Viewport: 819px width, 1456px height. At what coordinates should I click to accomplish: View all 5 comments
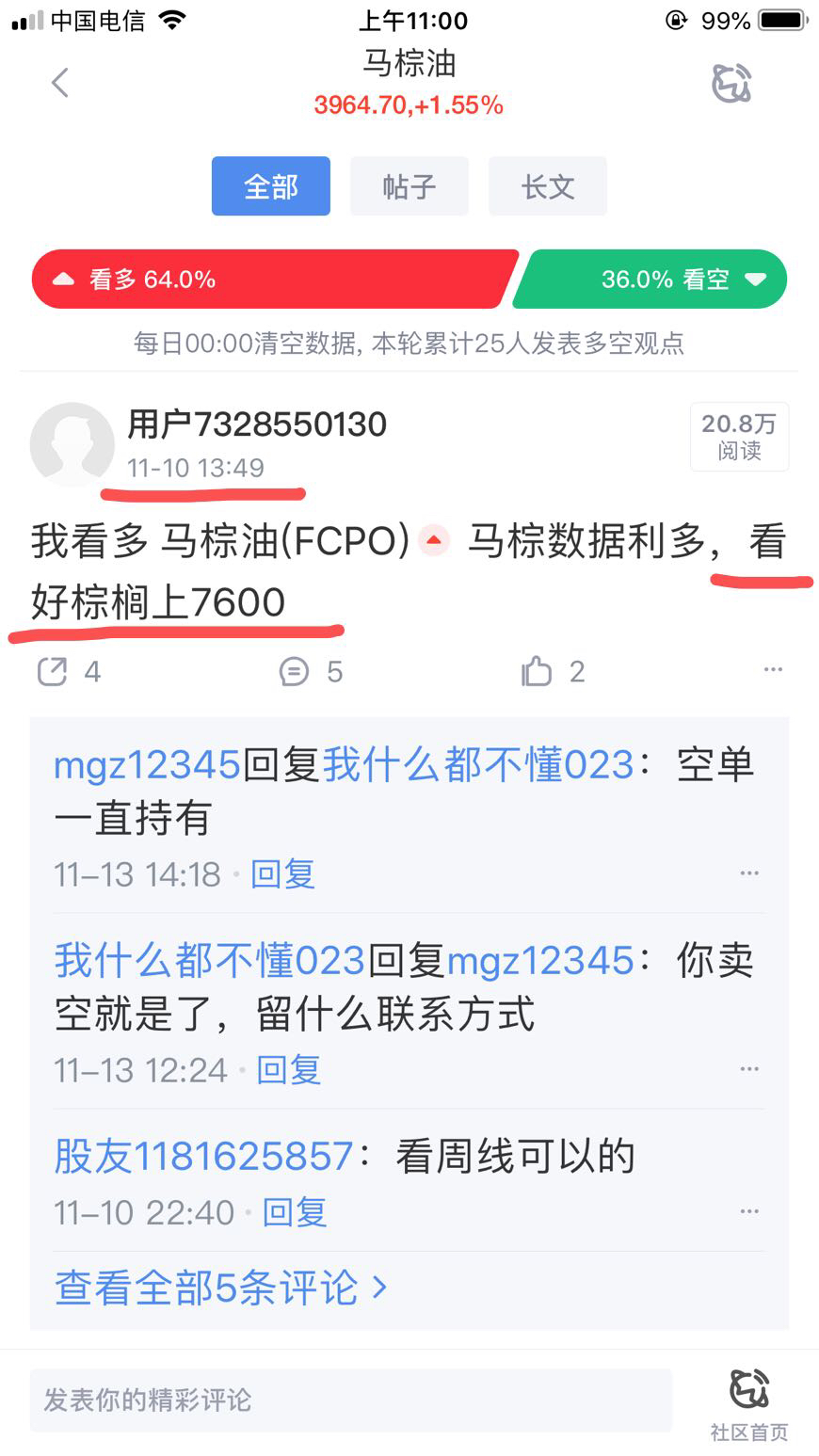pos(220,1288)
